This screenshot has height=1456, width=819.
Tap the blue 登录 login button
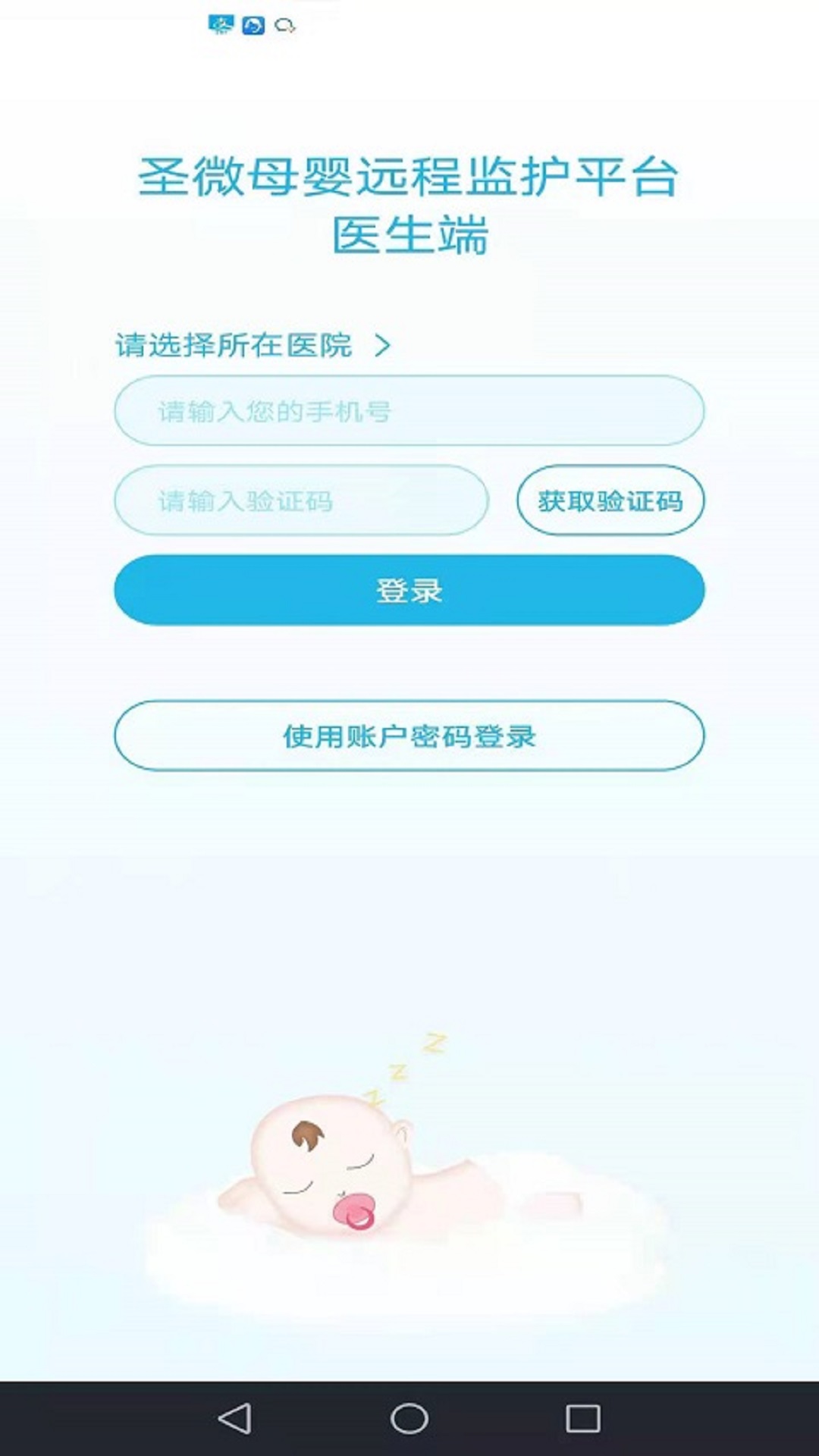coord(409,590)
